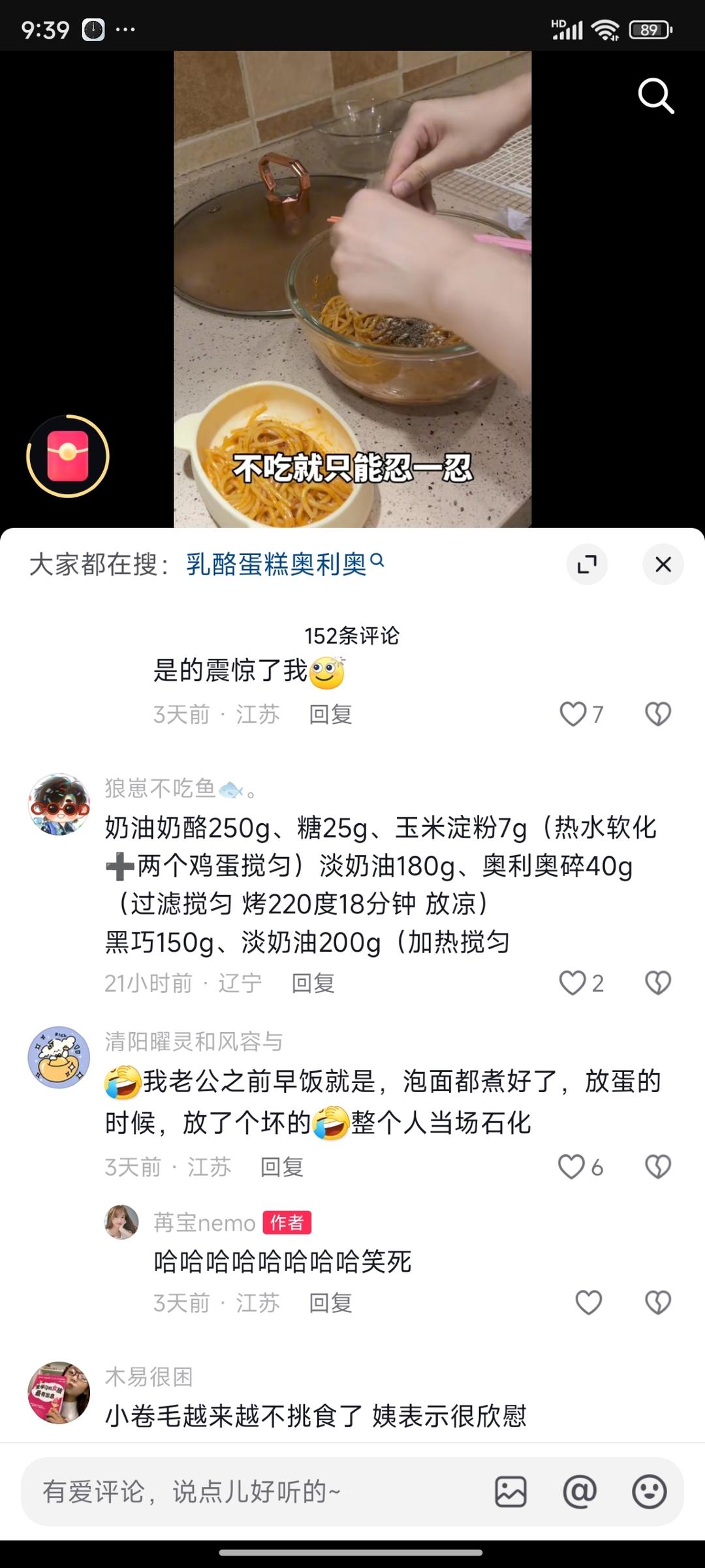705x1568 pixels.
Task: Reply to 狼崽不吃鱼's comment
Action: tap(313, 982)
